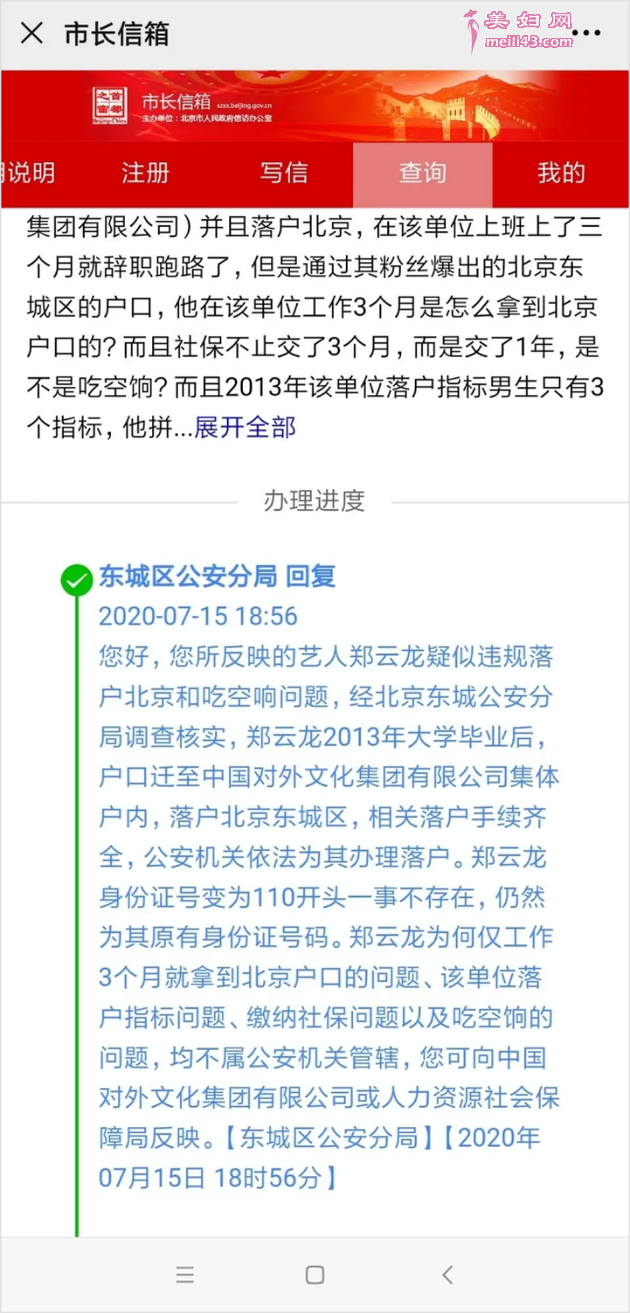Open the partly visible 说明 tab
This screenshot has height=1313, width=630.
(30, 173)
